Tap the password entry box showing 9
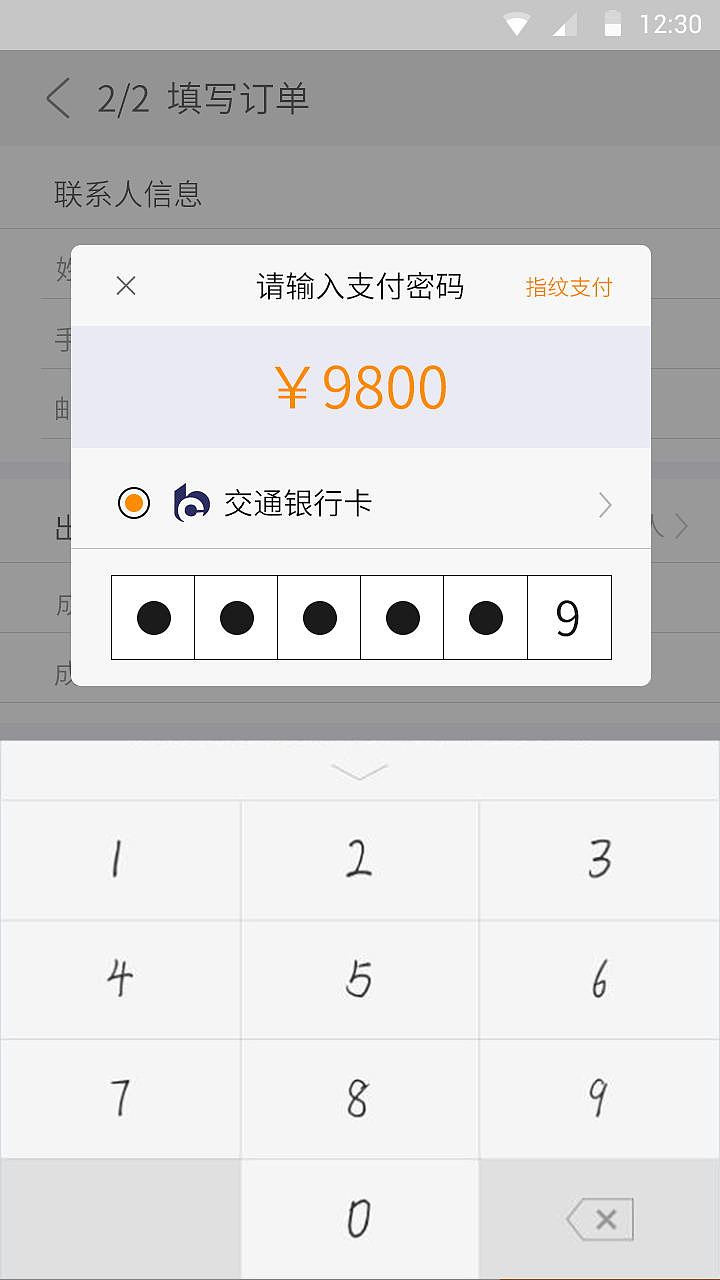This screenshot has width=720, height=1280. (x=568, y=617)
